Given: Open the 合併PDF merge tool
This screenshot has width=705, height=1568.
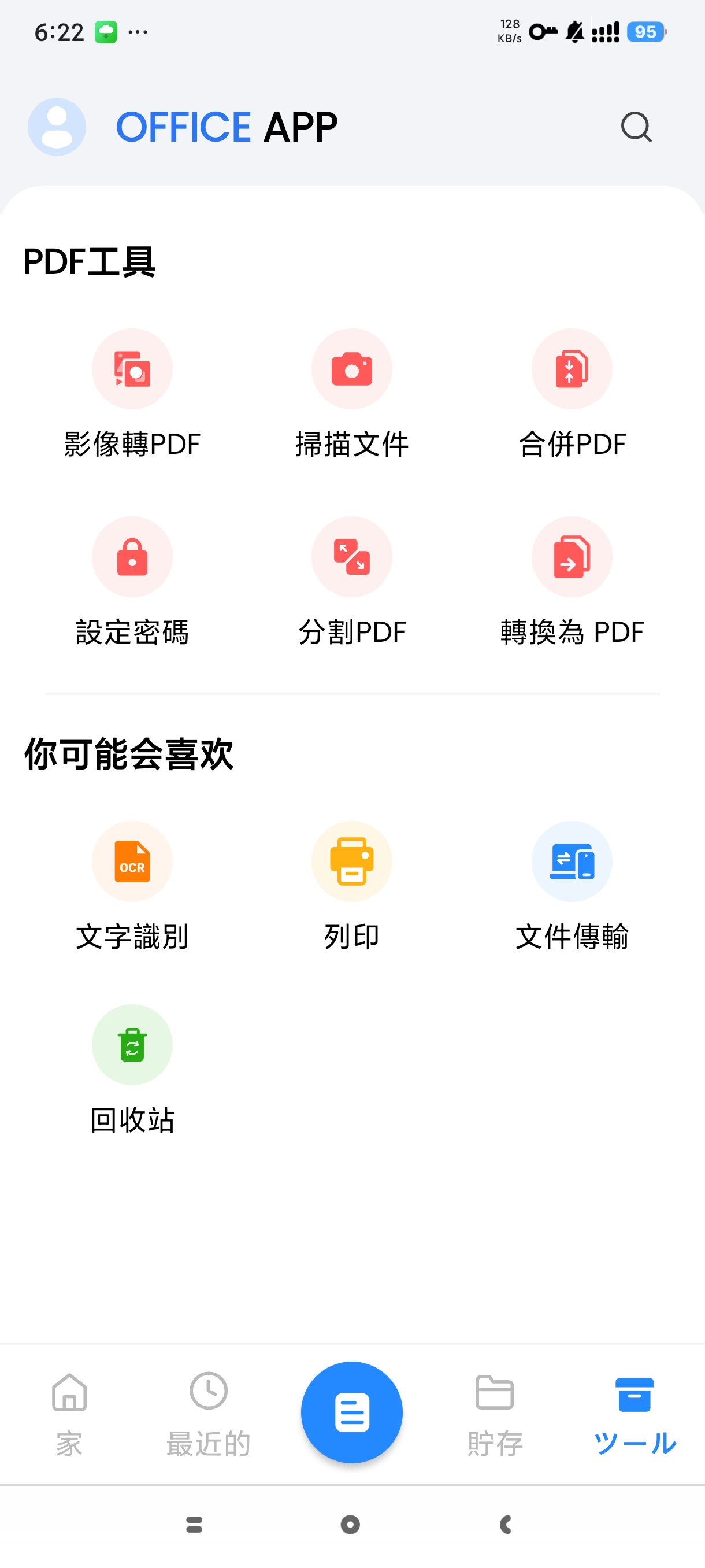Looking at the screenshot, I should point(571,395).
